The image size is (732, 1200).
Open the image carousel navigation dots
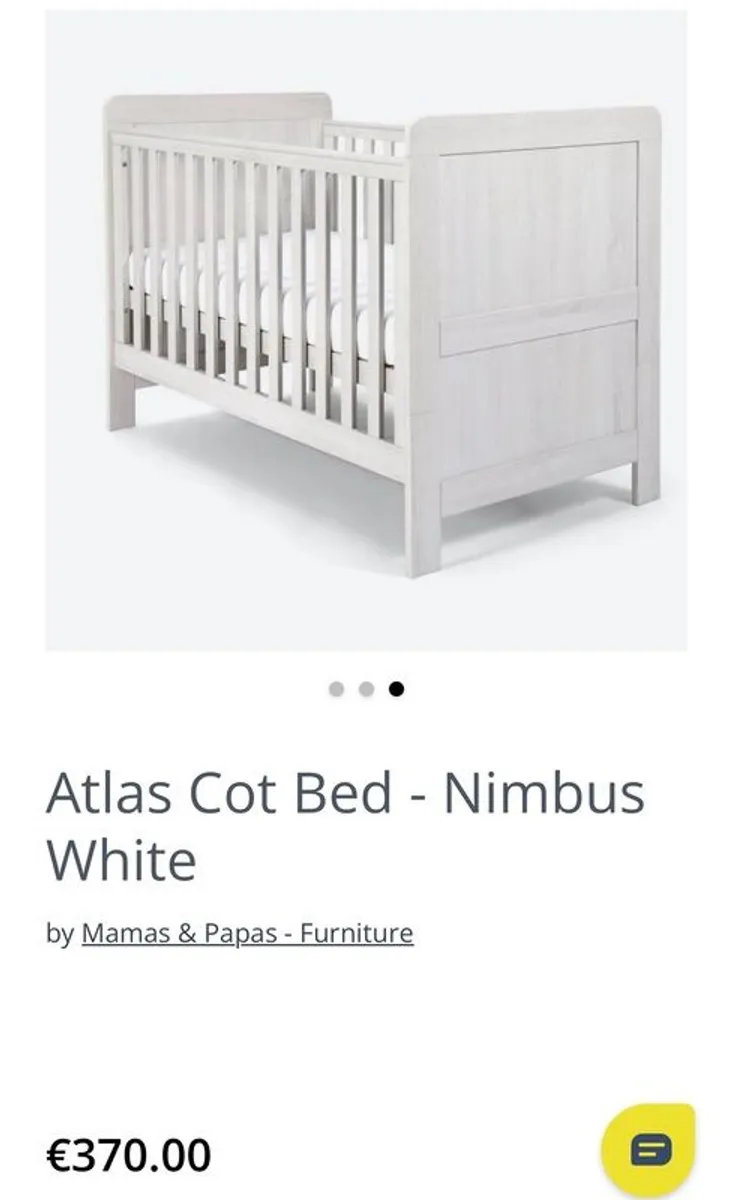(x=364, y=688)
